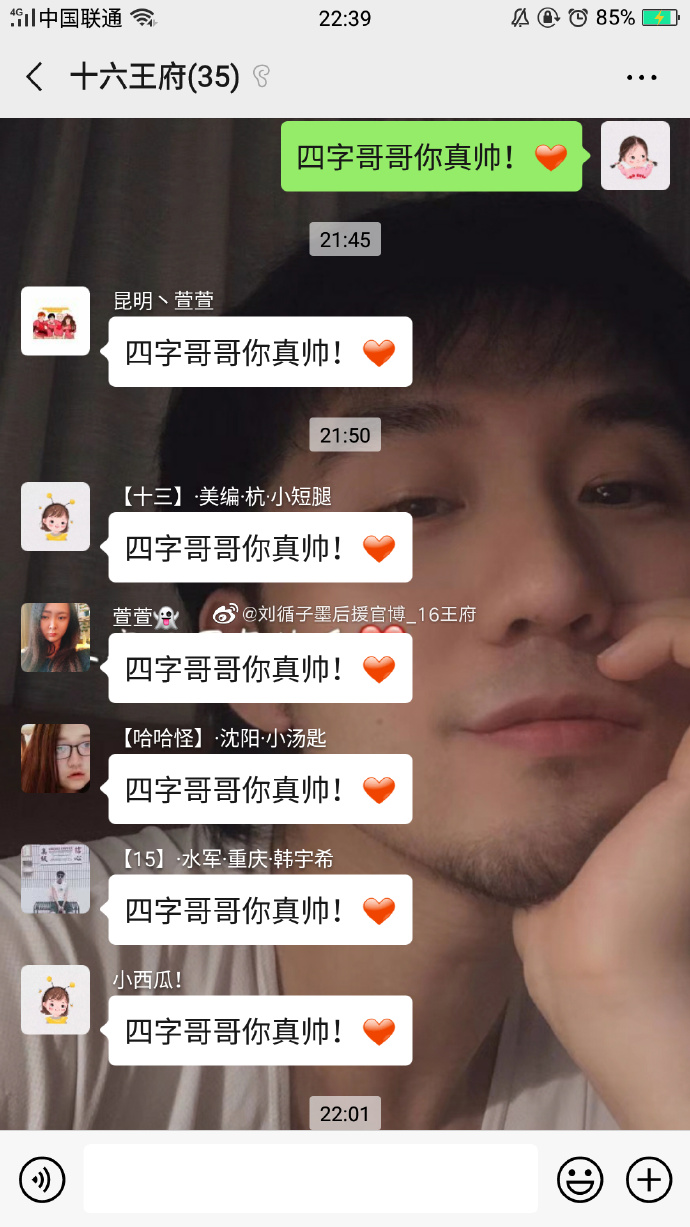Open avatar of 【哈哈怪】·沈阳·小汤匙
Image resolution: width=690 pixels, height=1227 pixels.
click(56, 759)
